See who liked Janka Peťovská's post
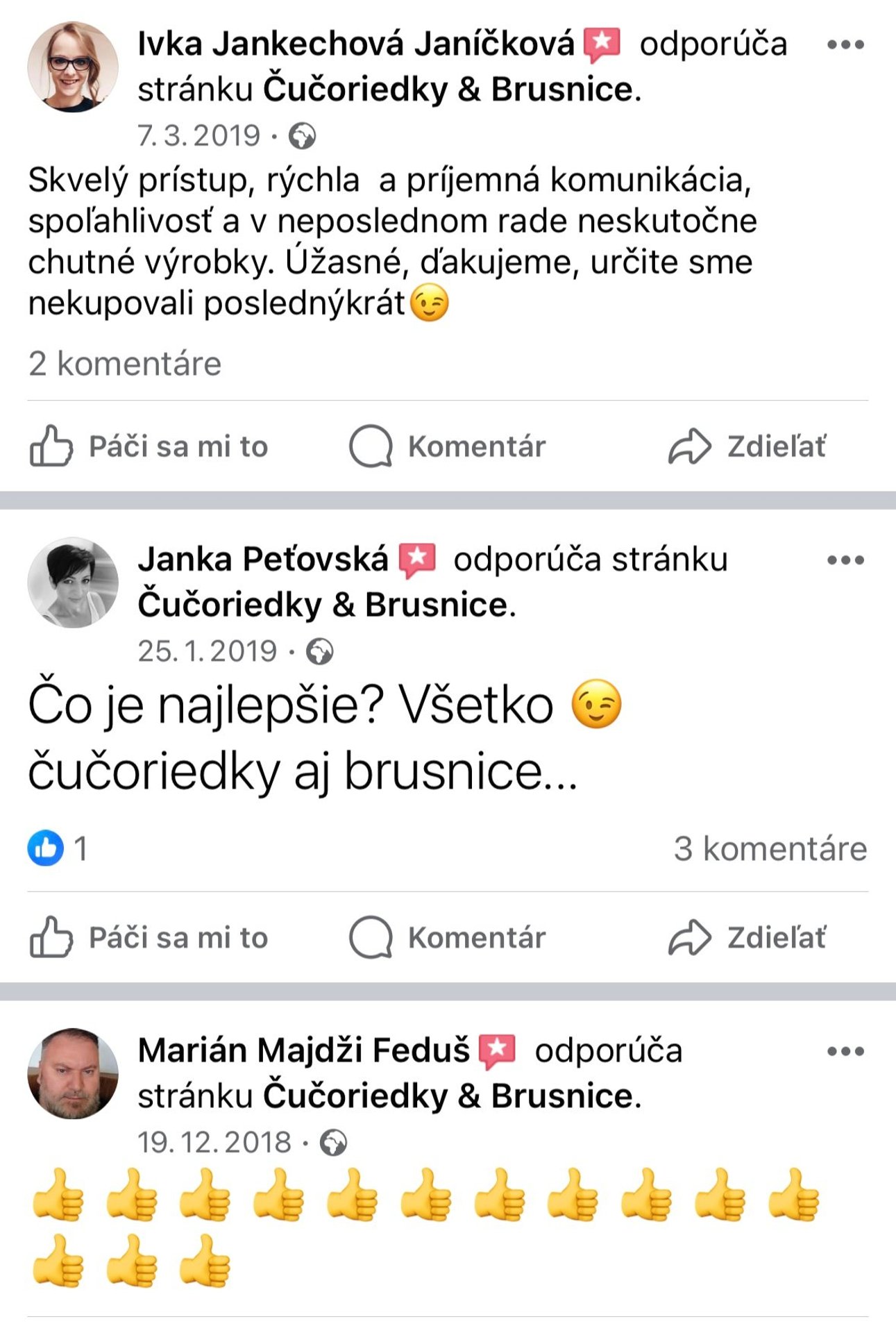Viewport: 896px width, 1333px height. 57,848
